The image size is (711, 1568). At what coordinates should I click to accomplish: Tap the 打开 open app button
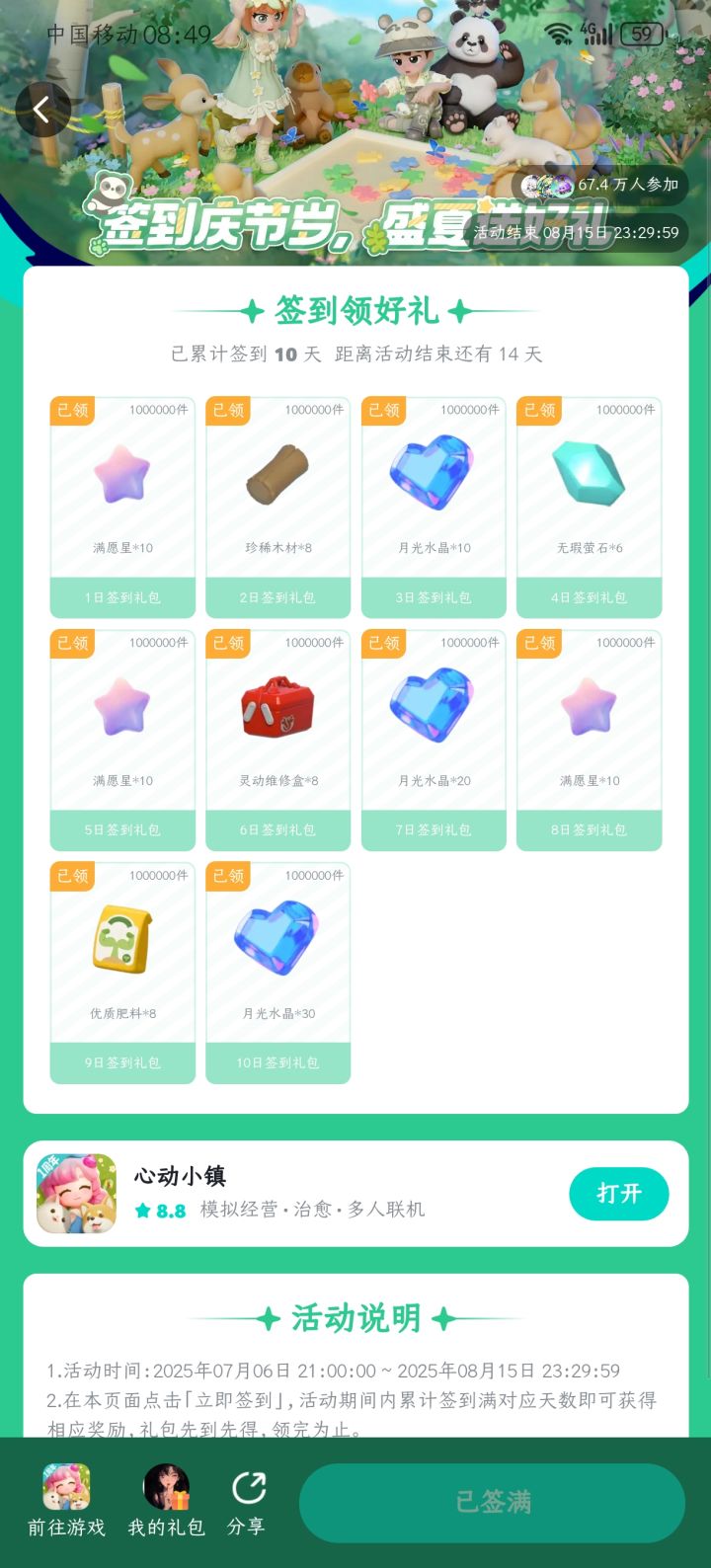pyautogui.click(x=619, y=1194)
